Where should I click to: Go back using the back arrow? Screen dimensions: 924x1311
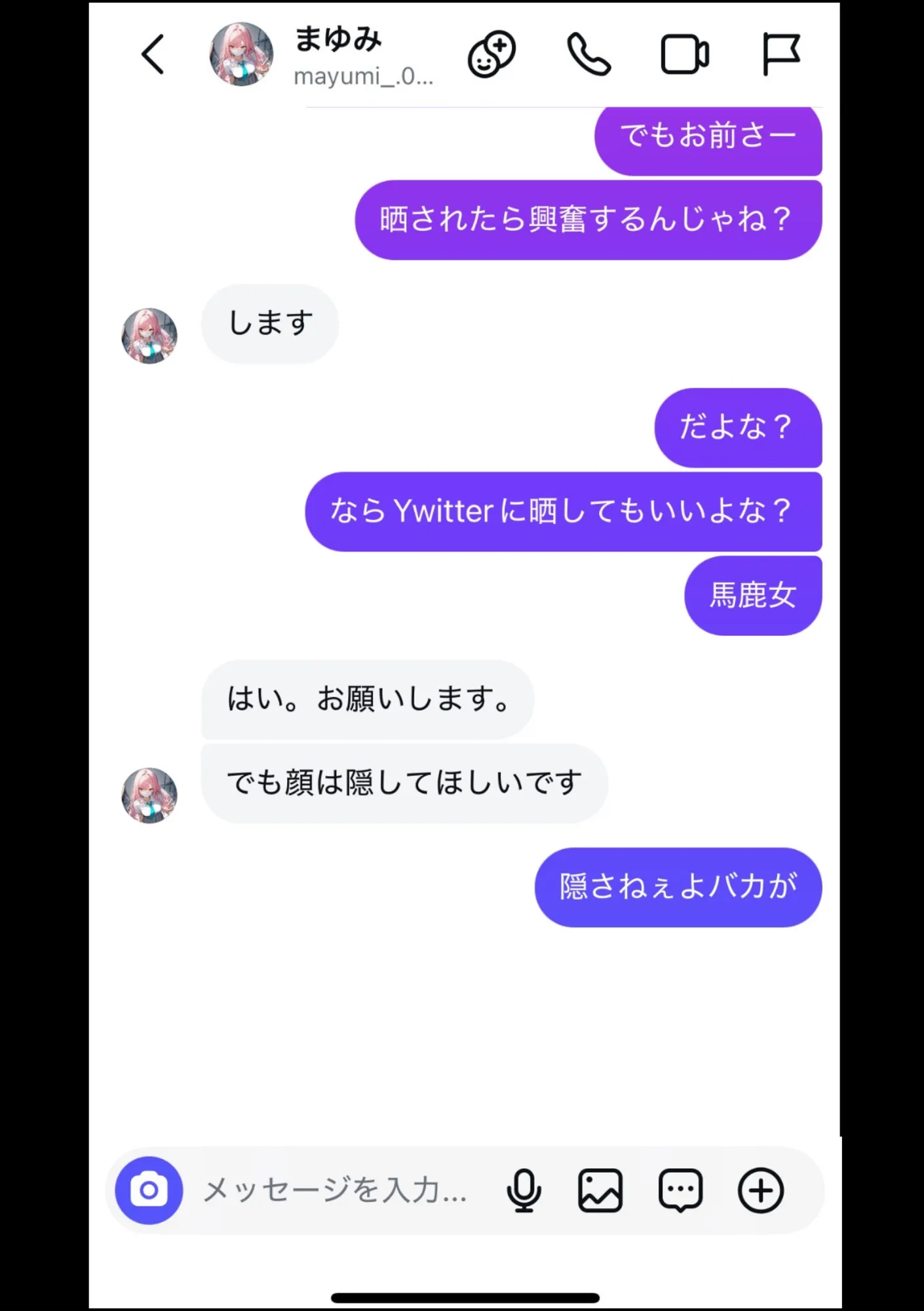coord(153,54)
